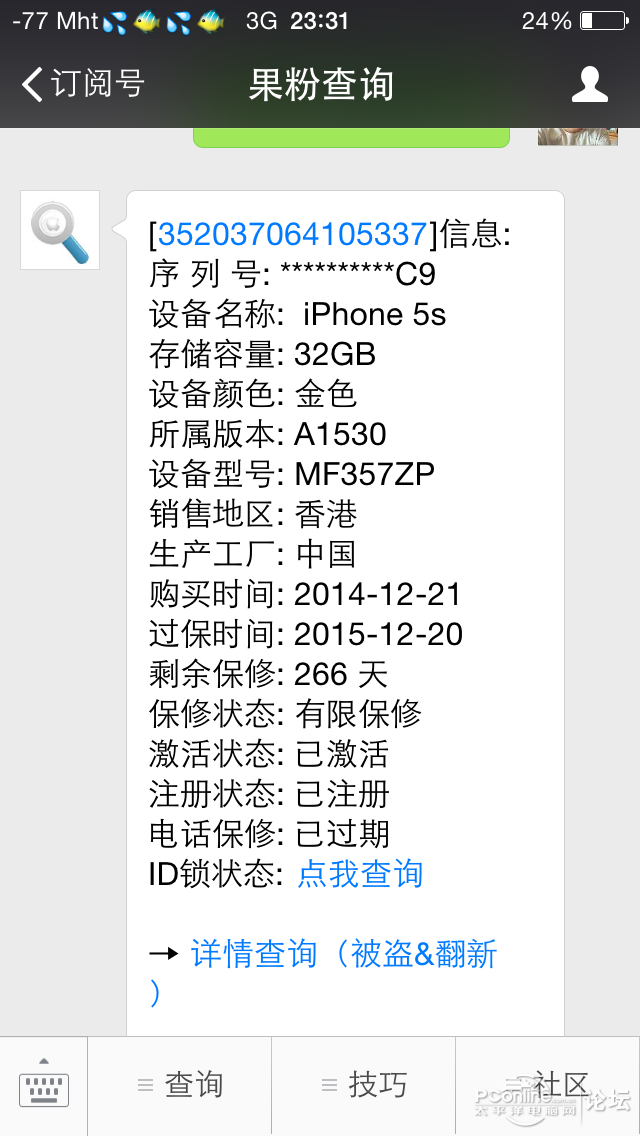Tap the IMEI number 352037064105337 link

click(292, 234)
